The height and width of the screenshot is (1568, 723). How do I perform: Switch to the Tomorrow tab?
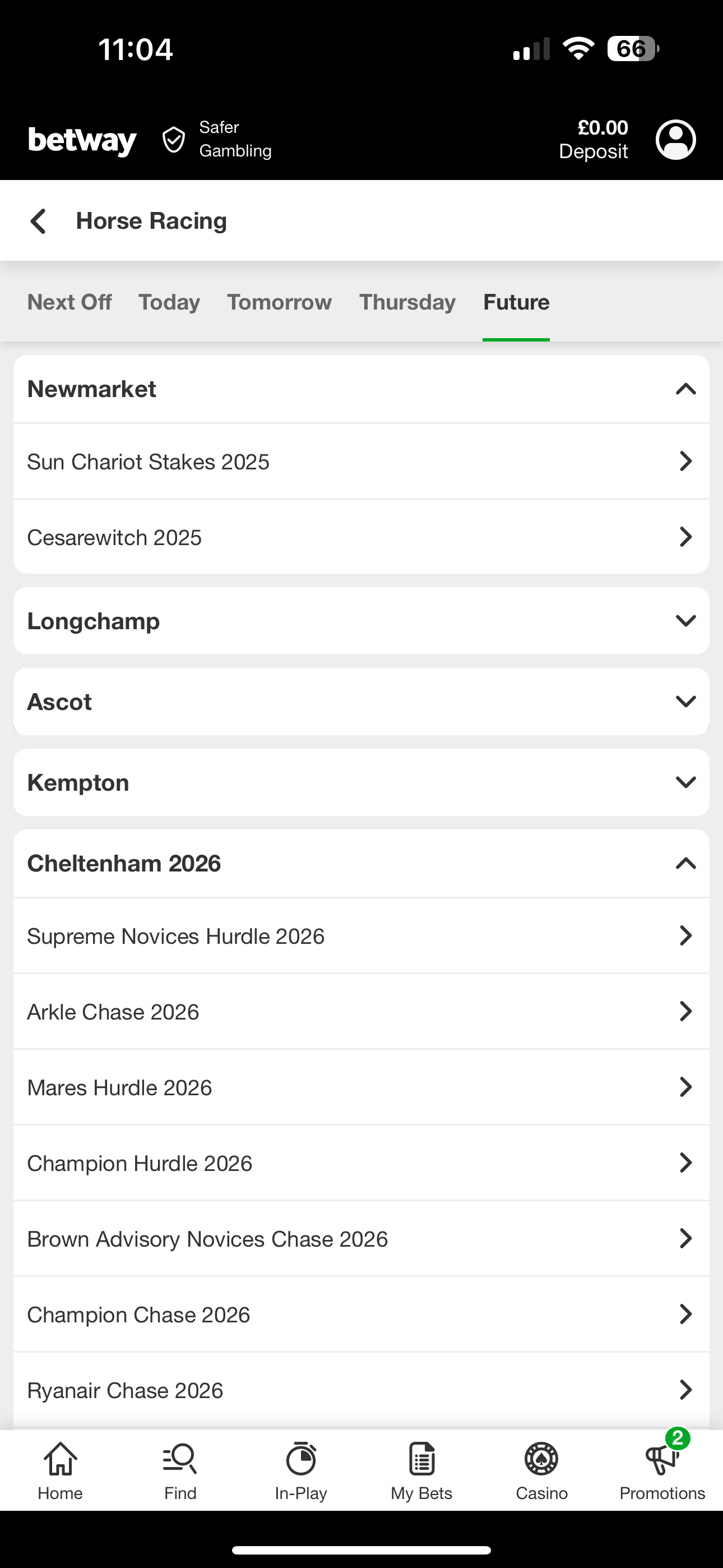click(279, 301)
